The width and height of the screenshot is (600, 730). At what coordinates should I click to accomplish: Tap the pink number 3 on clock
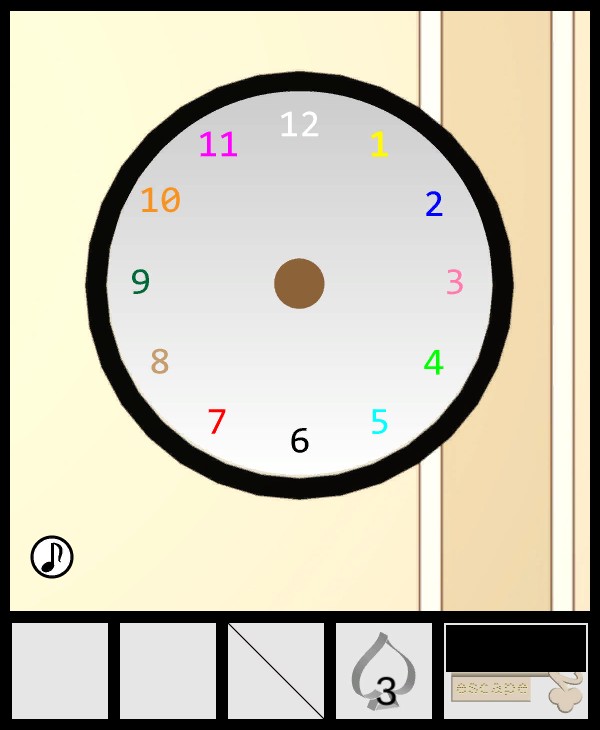[x=454, y=283]
